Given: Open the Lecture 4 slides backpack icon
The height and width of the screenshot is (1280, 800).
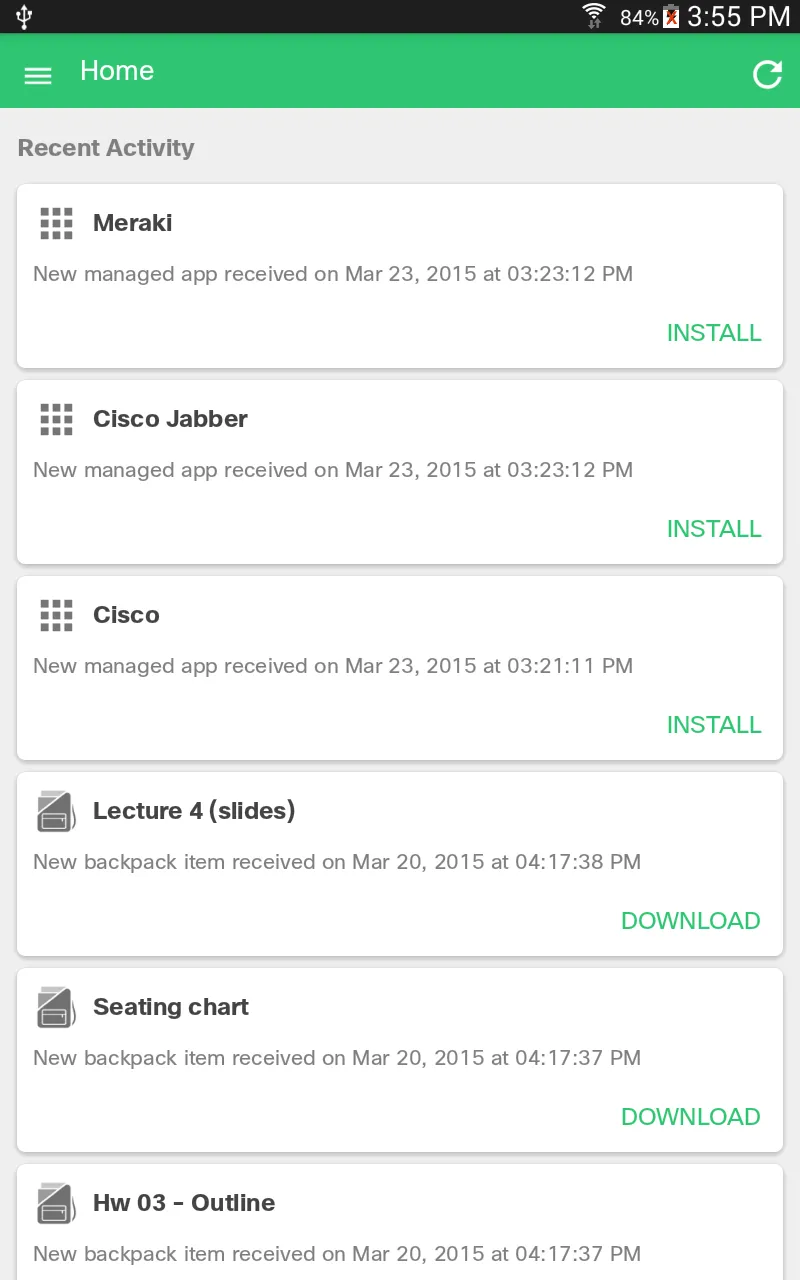Looking at the screenshot, I should [x=56, y=811].
